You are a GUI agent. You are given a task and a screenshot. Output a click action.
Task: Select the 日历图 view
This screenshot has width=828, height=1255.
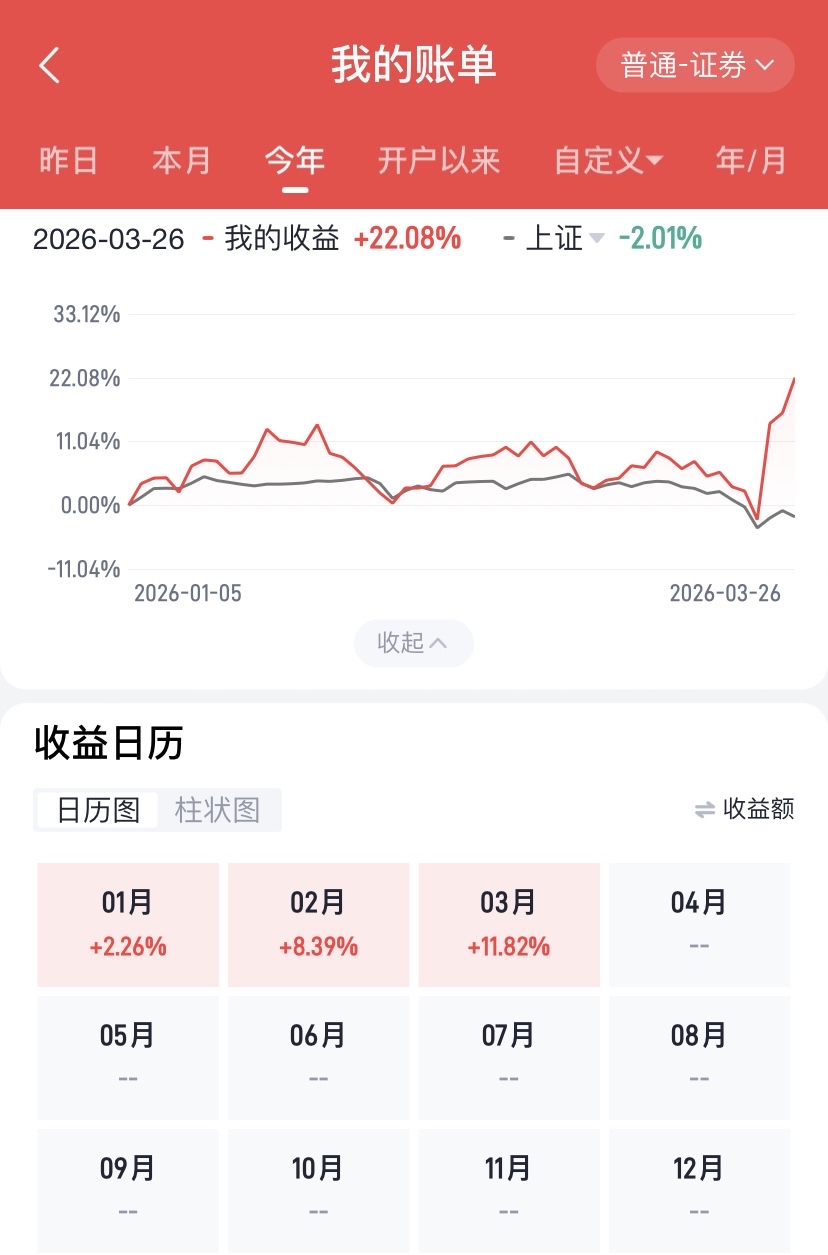pyautogui.click(x=98, y=810)
